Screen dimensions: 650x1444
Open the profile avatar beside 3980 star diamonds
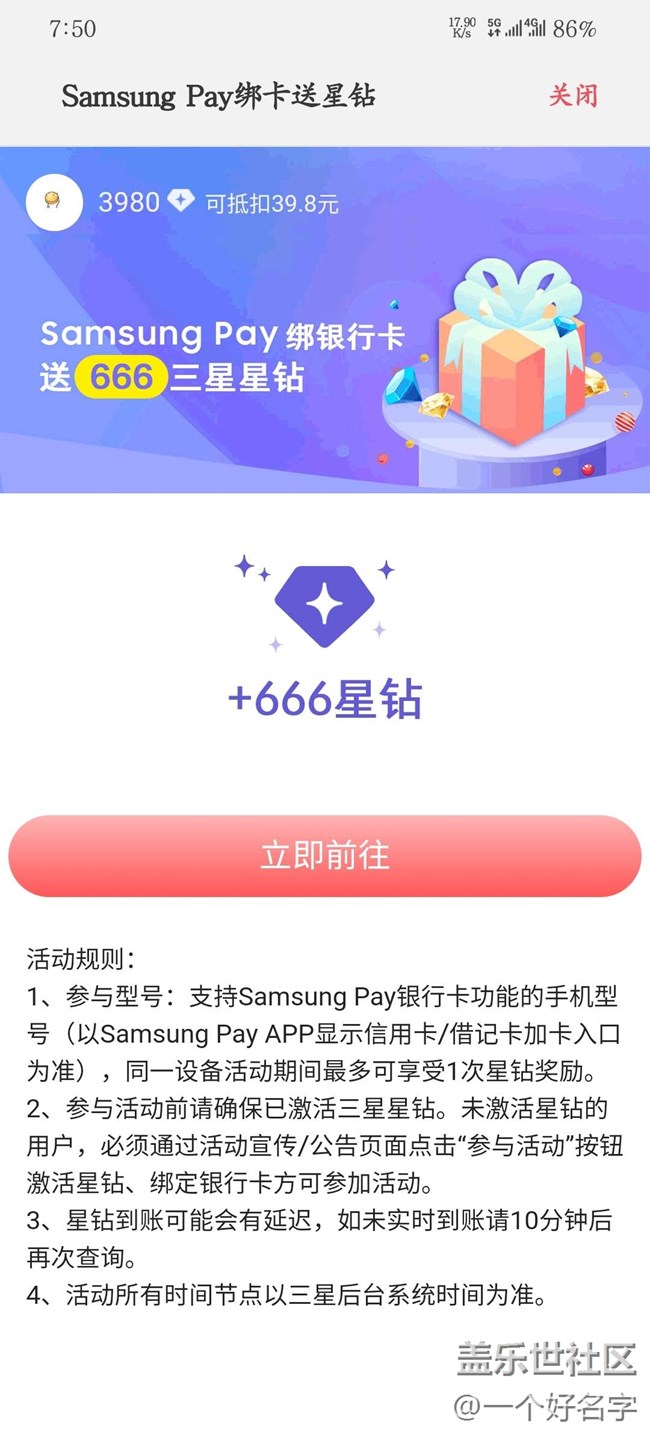(54, 203)
